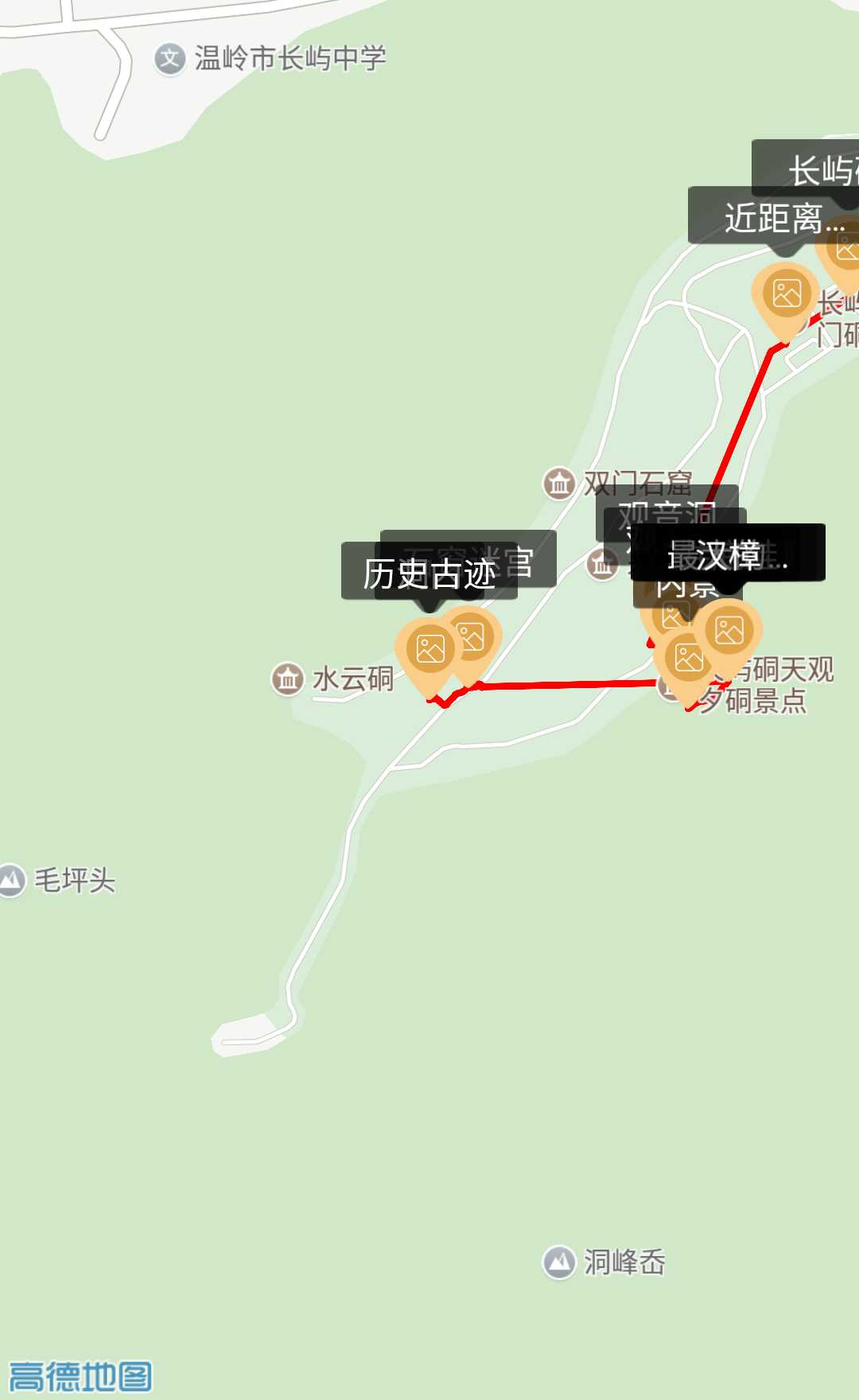View the 最汉樟 photo marker

tap(729, 632)
